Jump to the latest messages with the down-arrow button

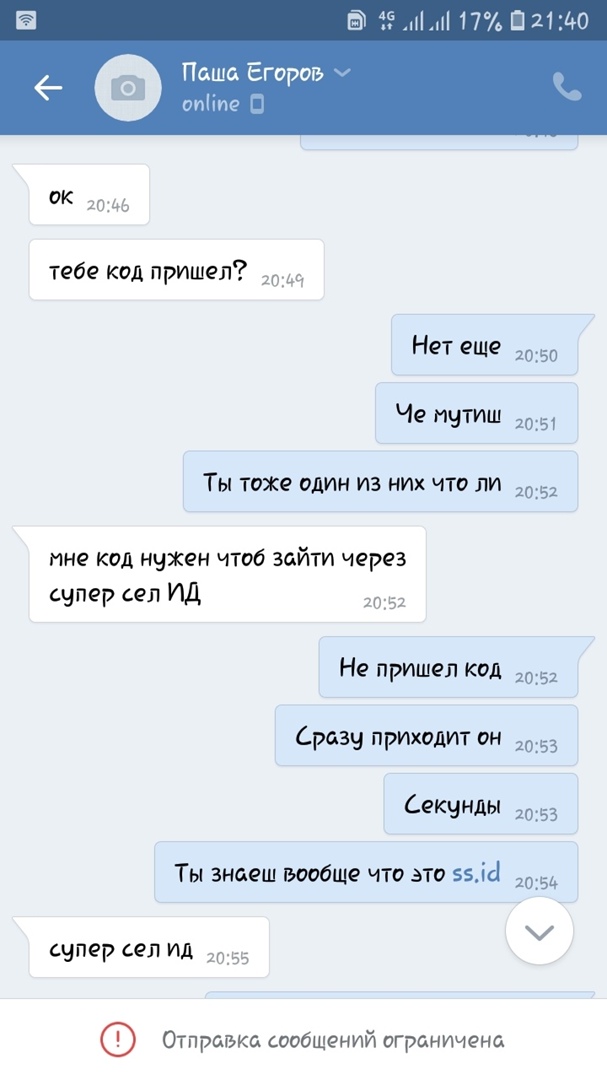[539, 932]
